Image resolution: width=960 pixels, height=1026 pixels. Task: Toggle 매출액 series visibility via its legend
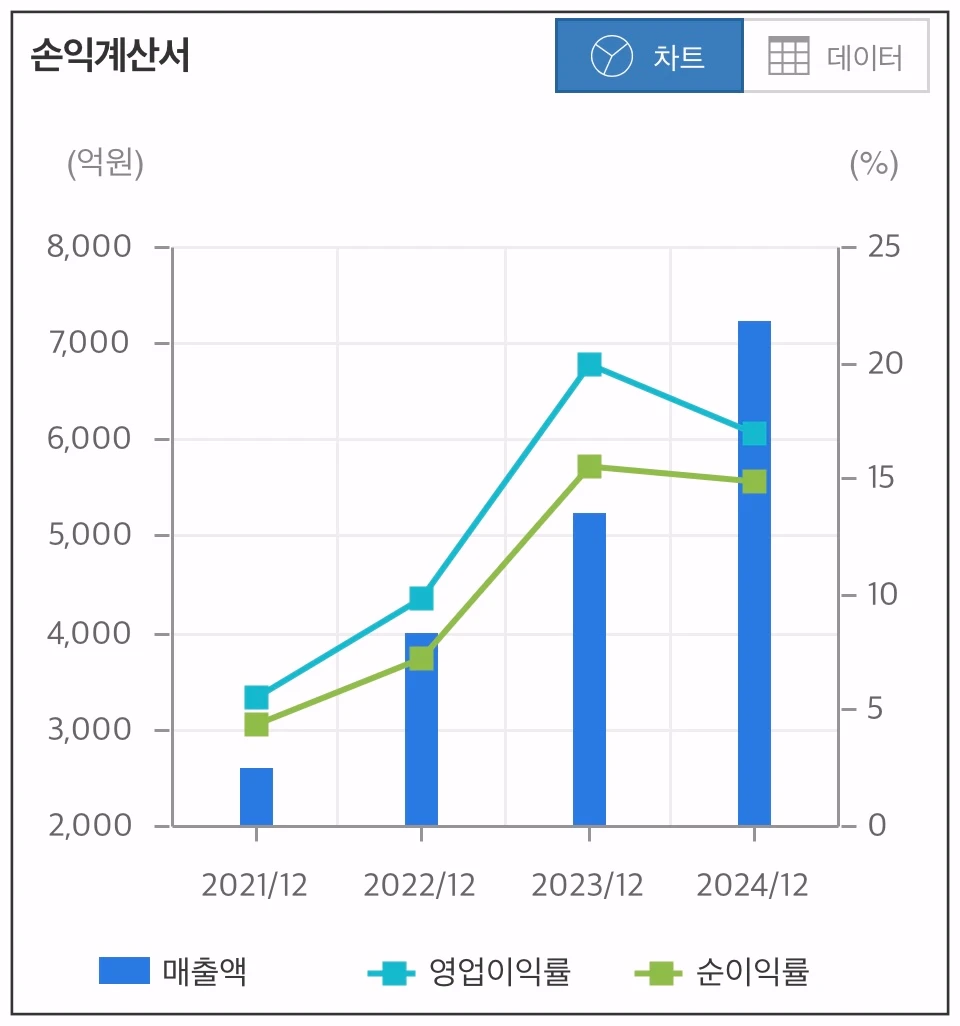pos(123,968)
